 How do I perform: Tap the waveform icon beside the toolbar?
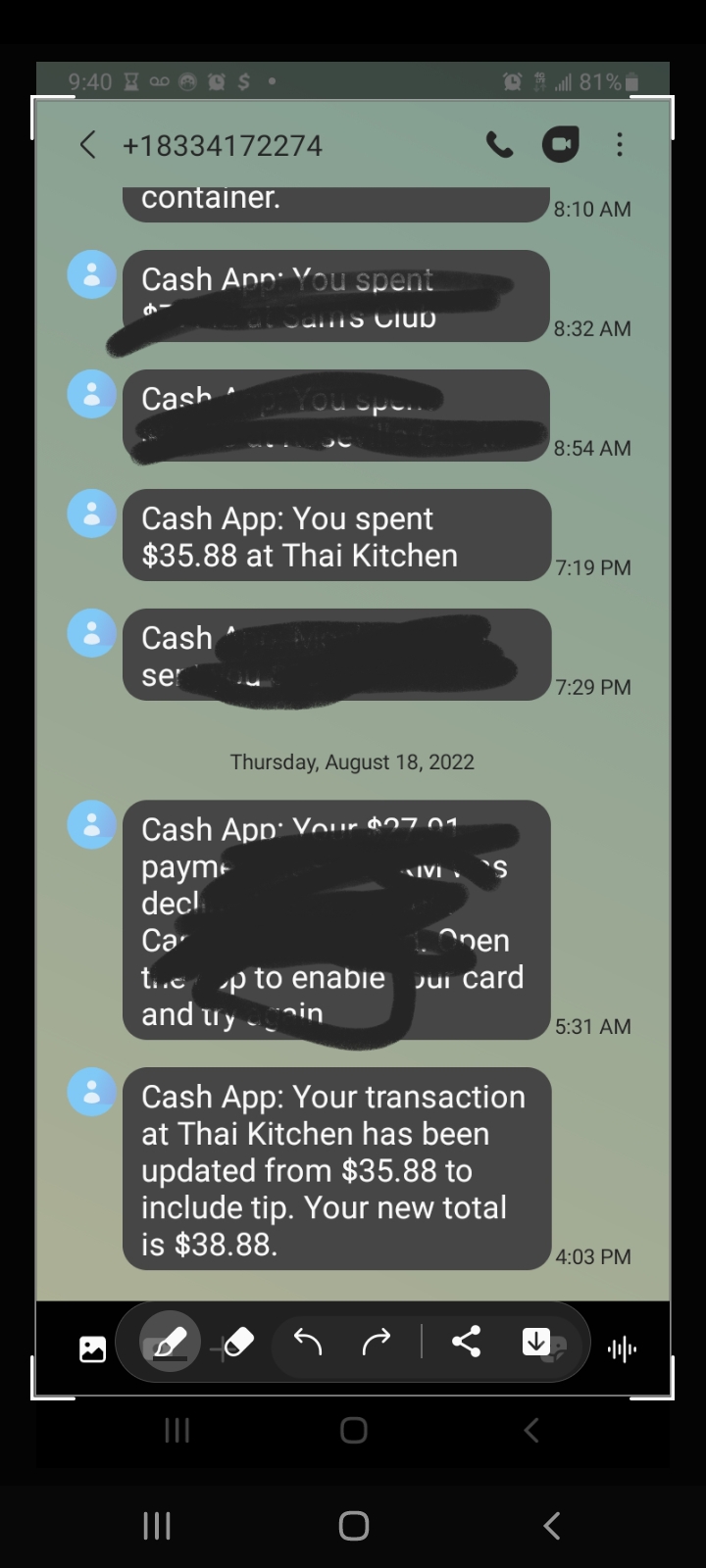pyautogui.click(x=622, y=1349)
